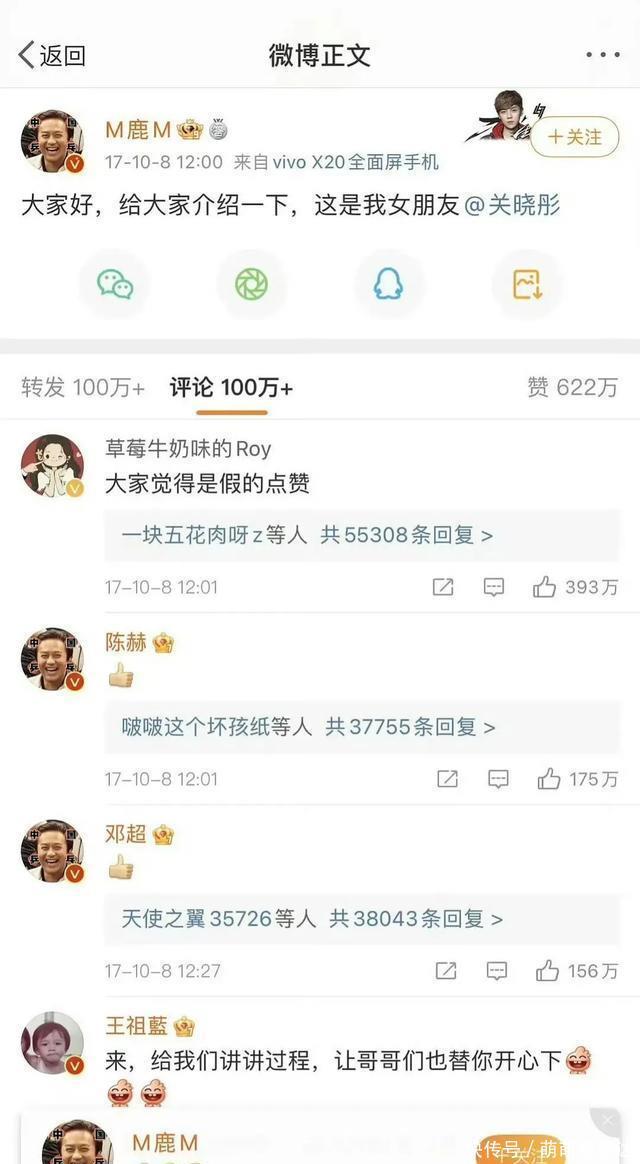Open 王祖蓝's profile avatar
The width and height of the screenshot is (640, 1164).
click(52, 1042)
